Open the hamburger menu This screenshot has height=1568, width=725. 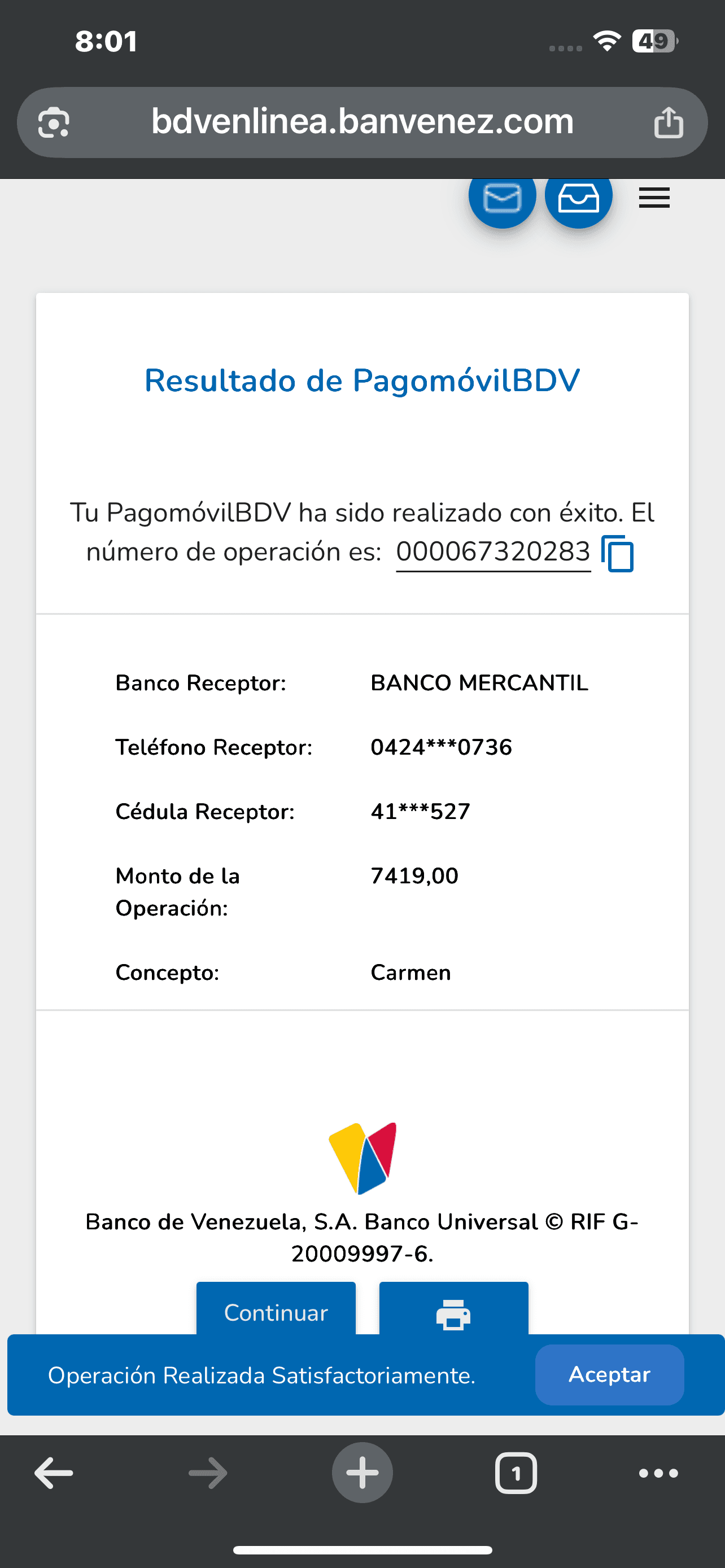[x=654, y=198]
